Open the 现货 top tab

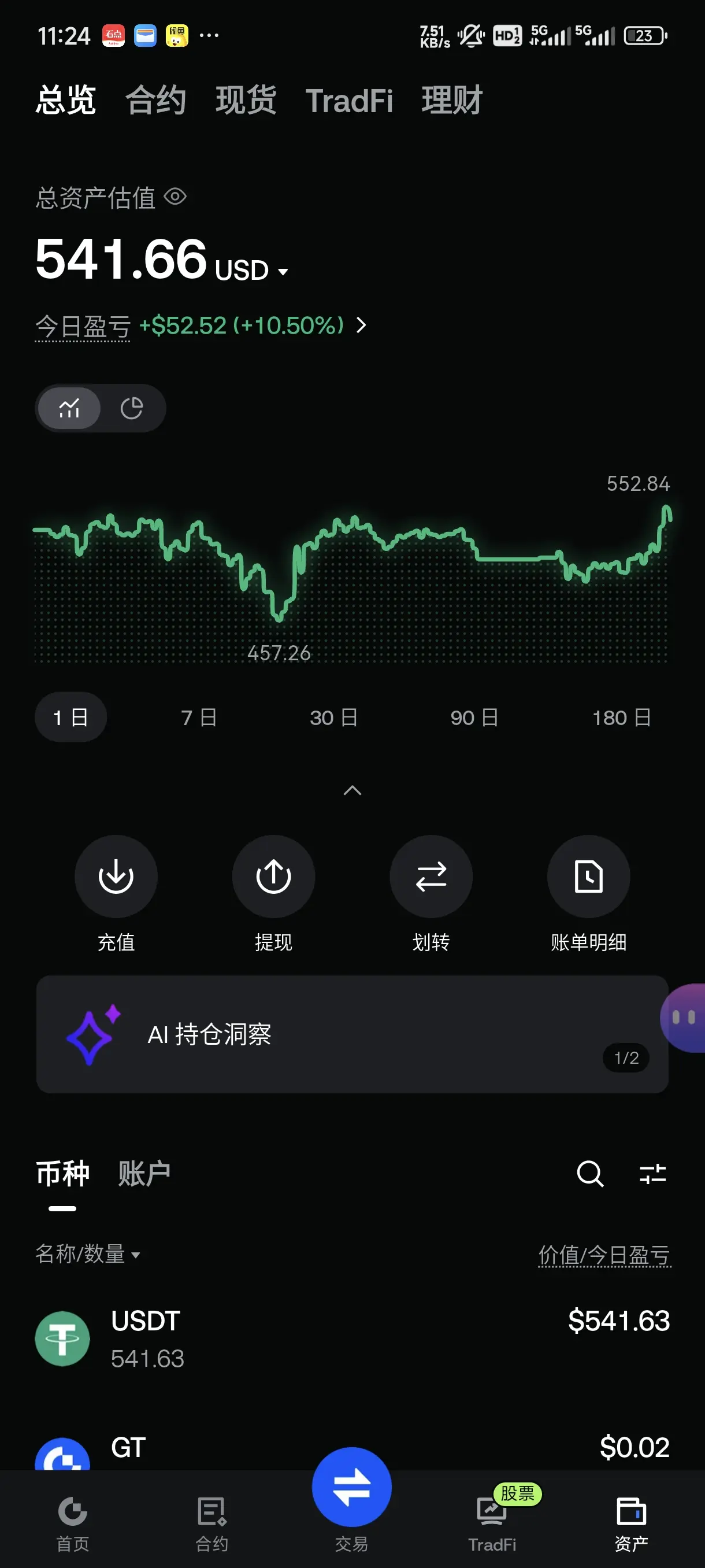click(246, 101)
